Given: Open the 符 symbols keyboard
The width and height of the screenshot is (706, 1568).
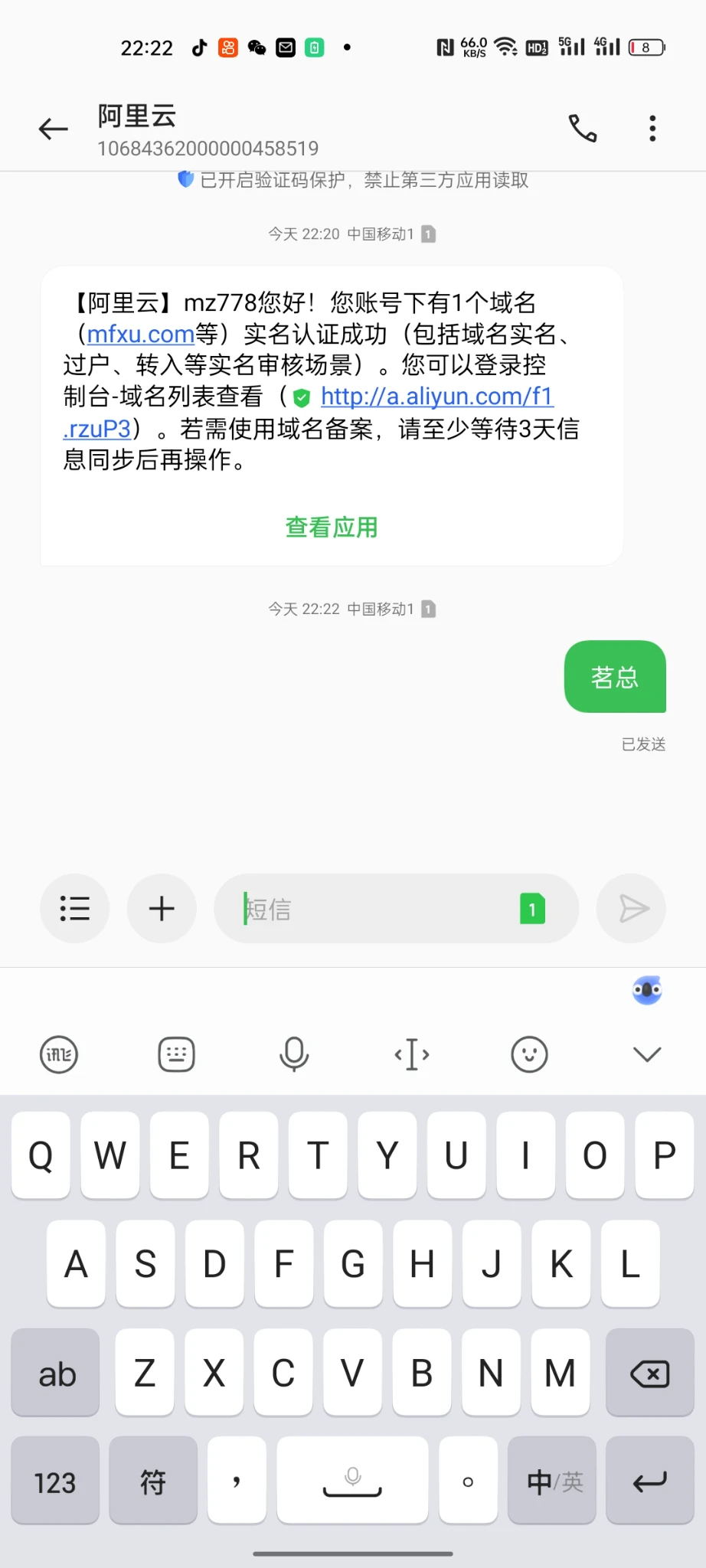Looking at the screenshot, I should tap(153, 1482).
